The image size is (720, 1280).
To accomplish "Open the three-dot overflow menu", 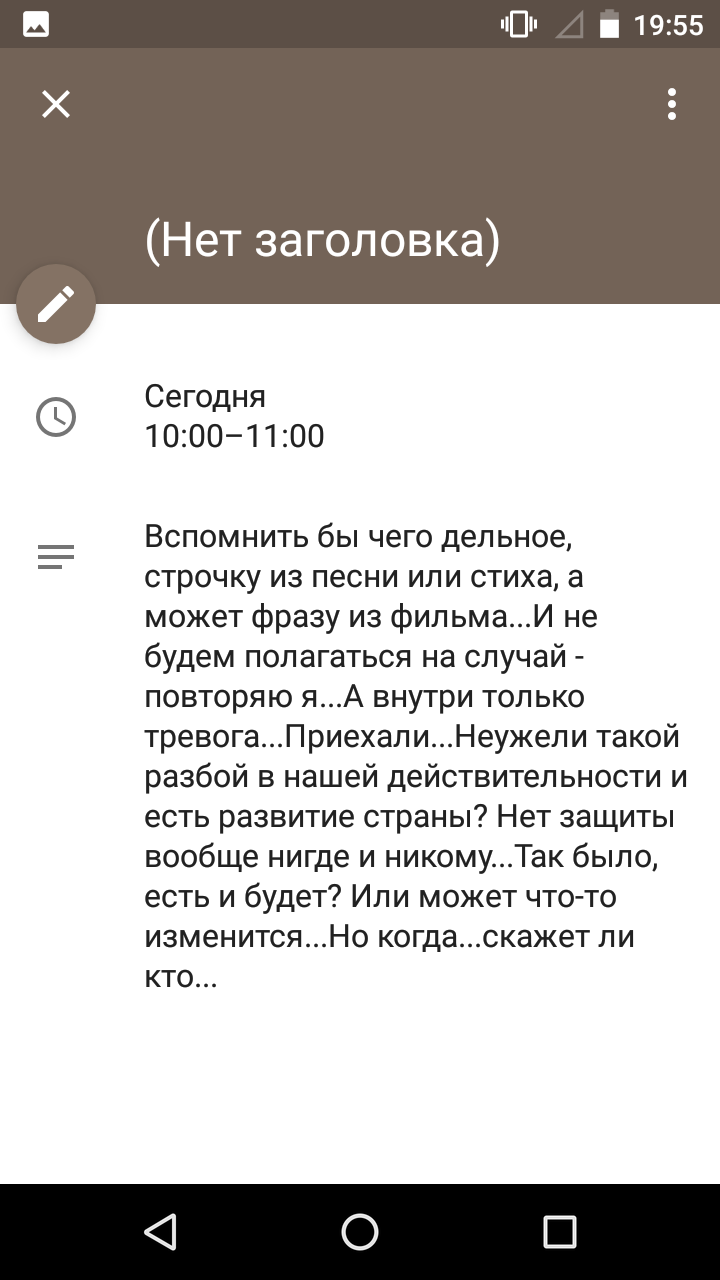I will coord(672,104).
